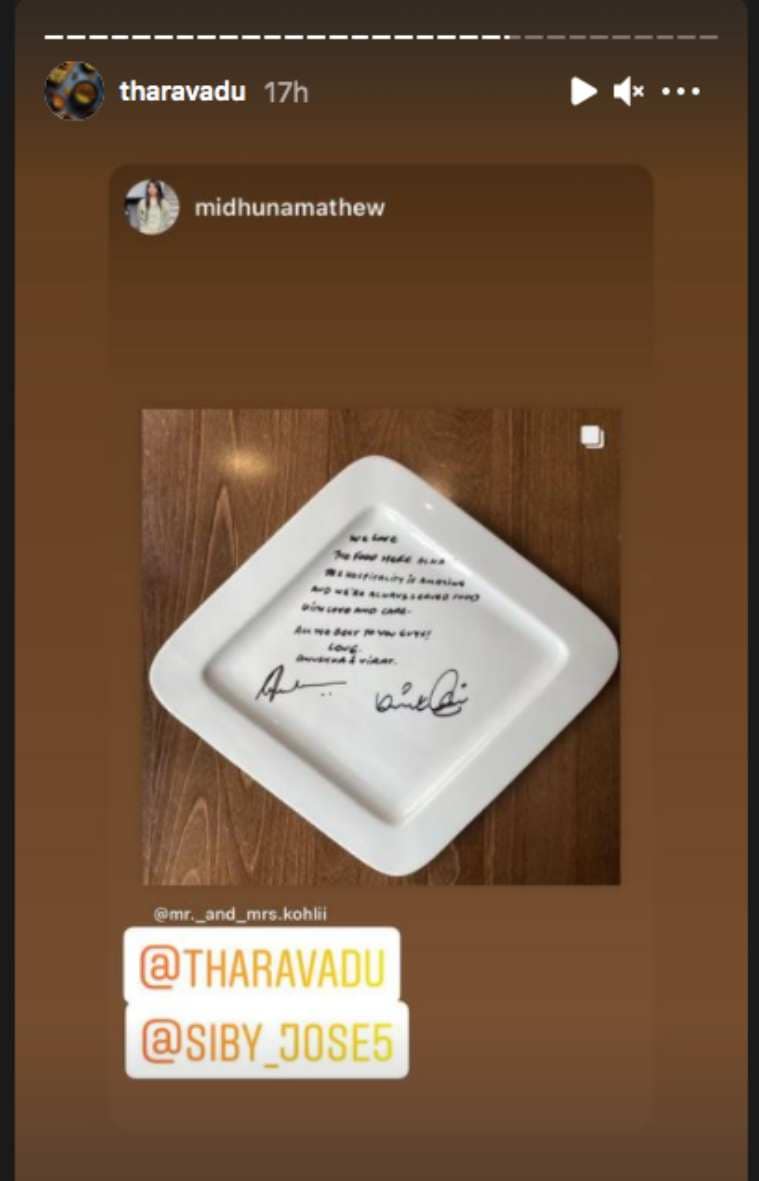Open the tharavadu username link
This screenshot has height=1181, width=759.
pos(182,92)
